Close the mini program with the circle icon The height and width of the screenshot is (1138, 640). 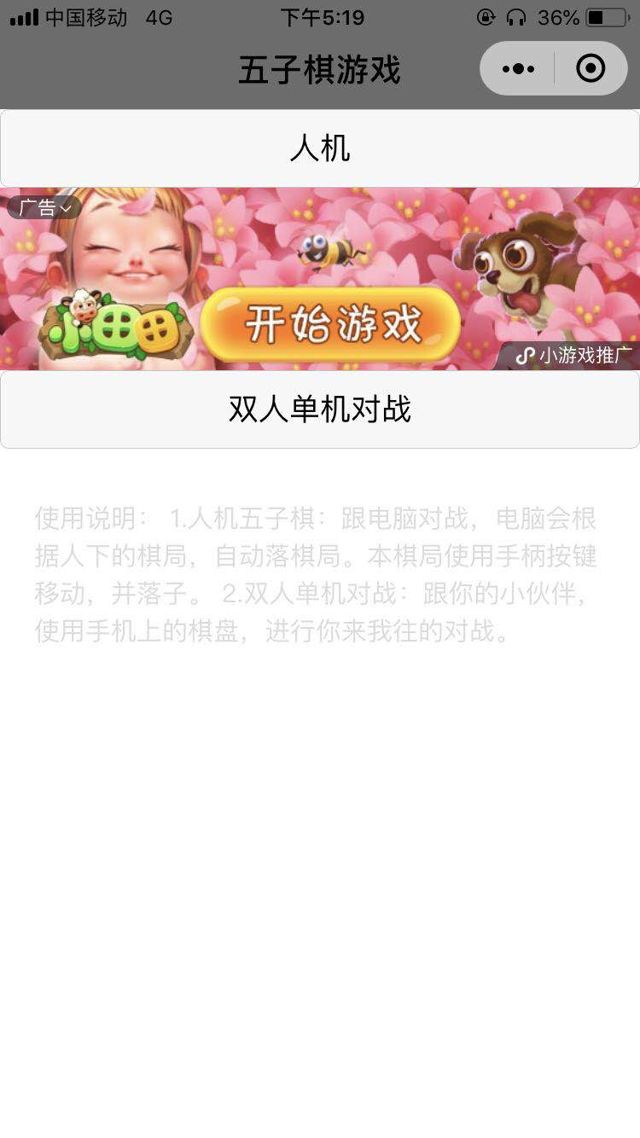point(591,69)
